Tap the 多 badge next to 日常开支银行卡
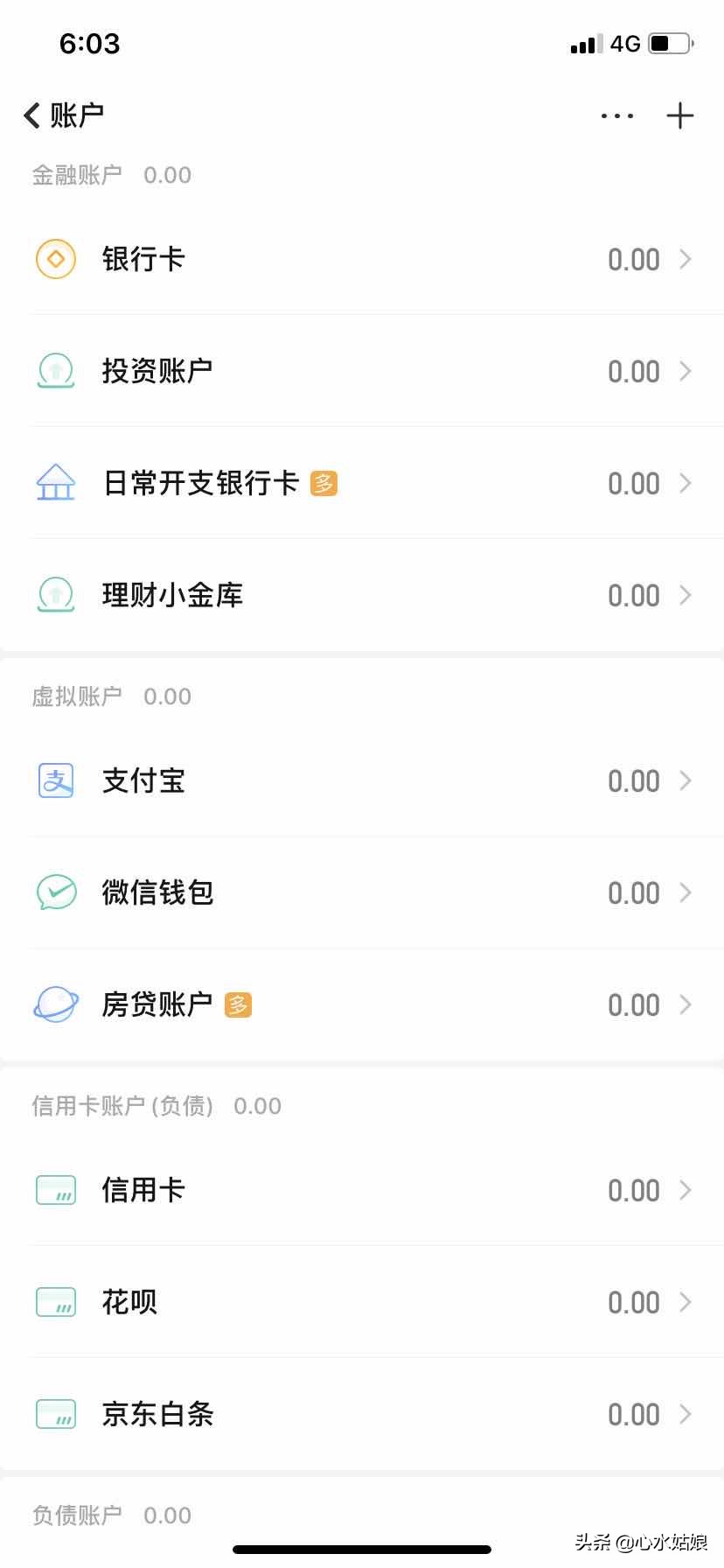The width and height of the screenshot is (724, 1568). tap(324, 482)
